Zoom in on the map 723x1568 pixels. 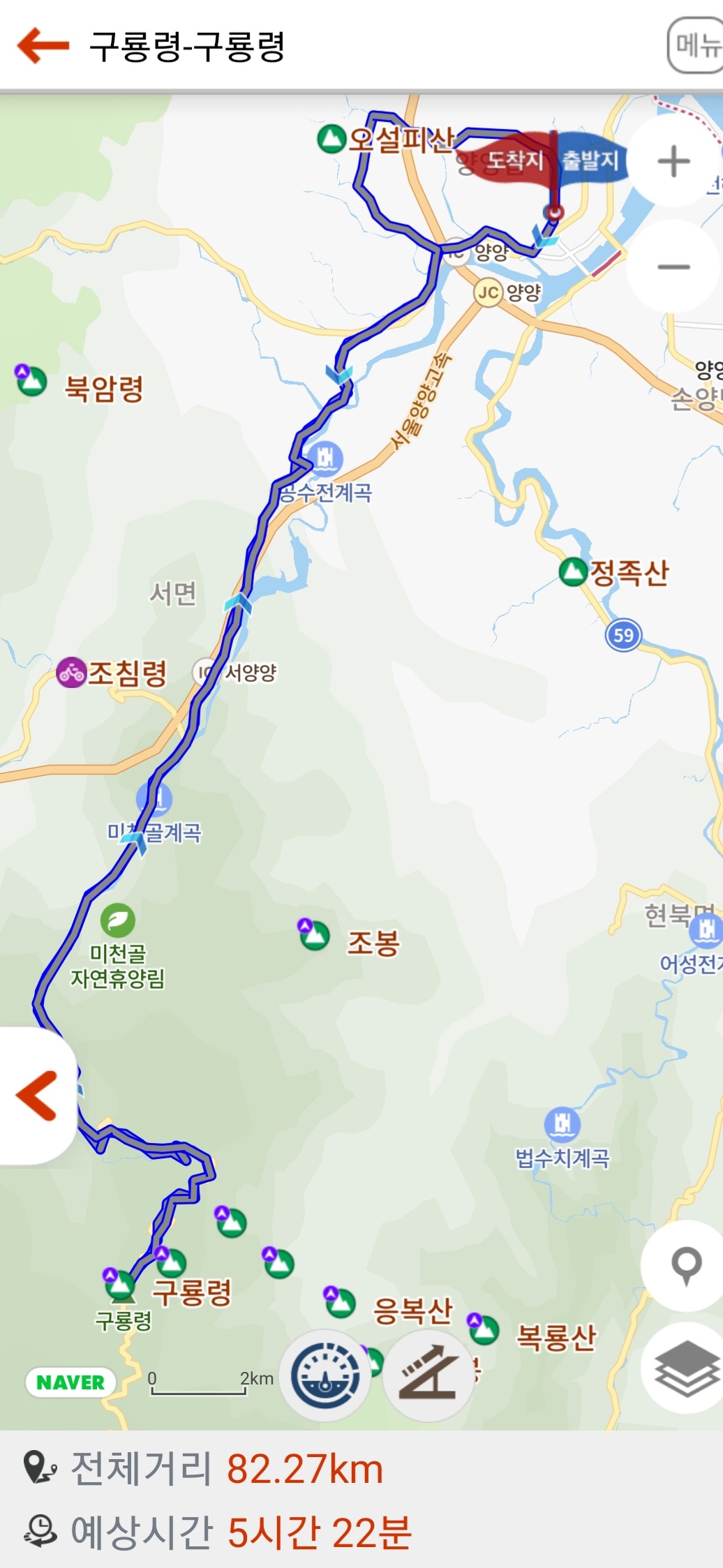point(673,162)
